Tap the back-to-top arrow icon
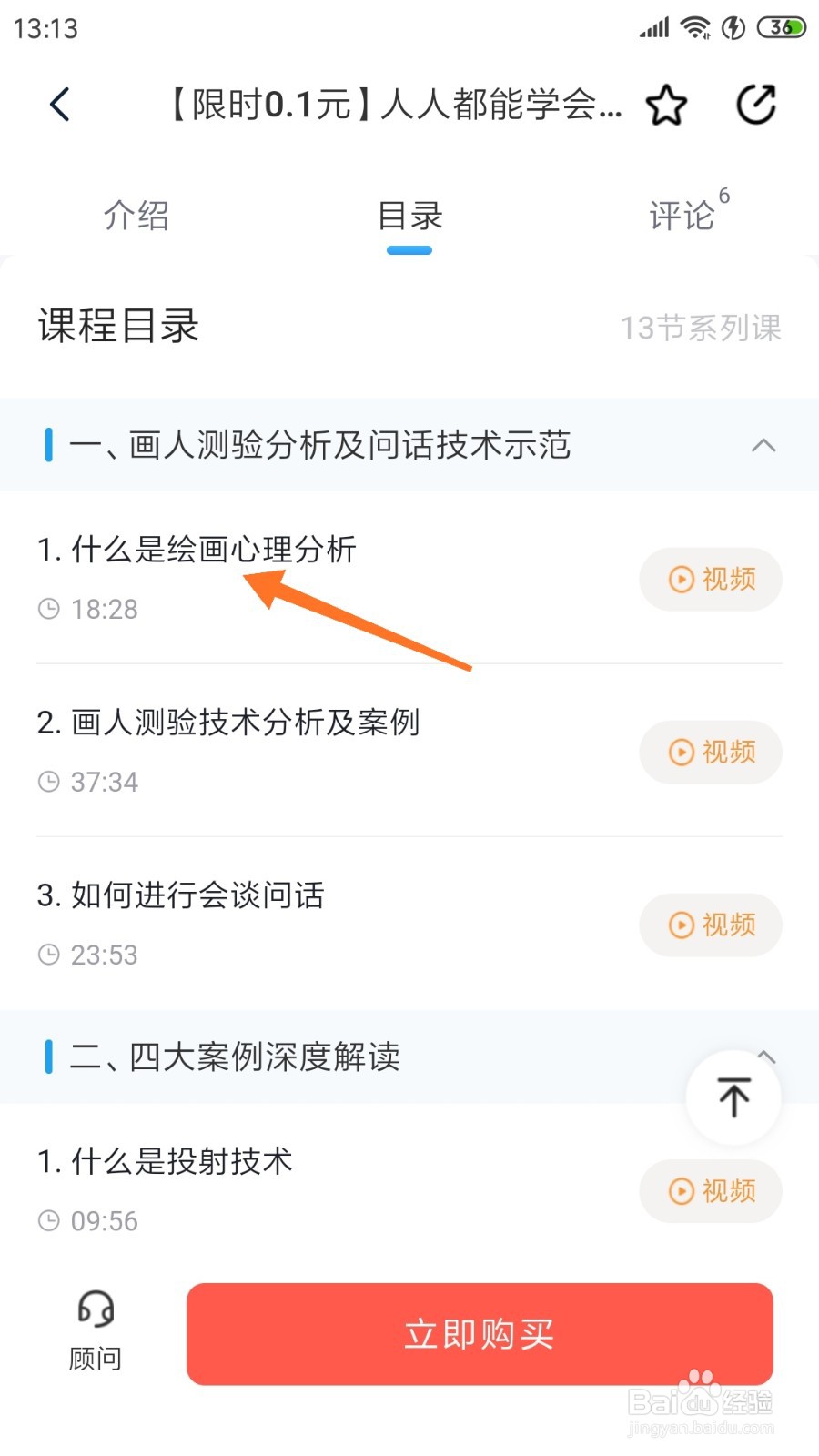The height and width of the screenshot is (1456, 819). tap(733, 1097)
